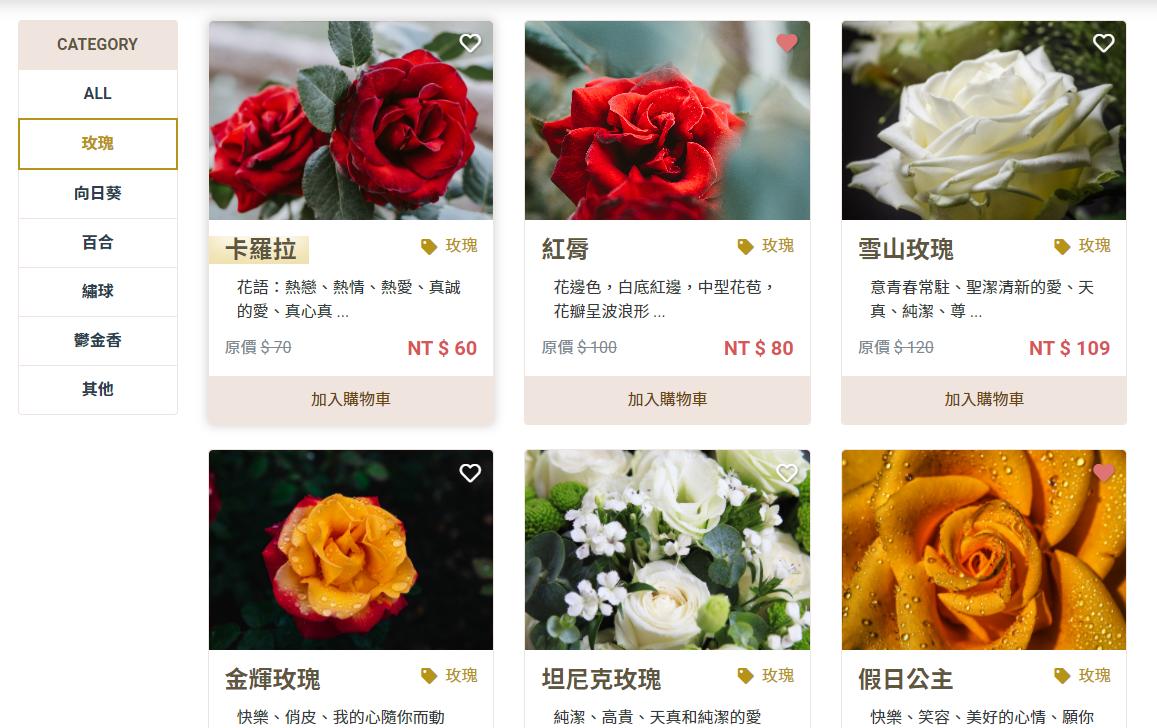The height and width of the screenshot is (728, 1157).
Task: Filter by 鬱金香 category
Action: tap(98, 340)
